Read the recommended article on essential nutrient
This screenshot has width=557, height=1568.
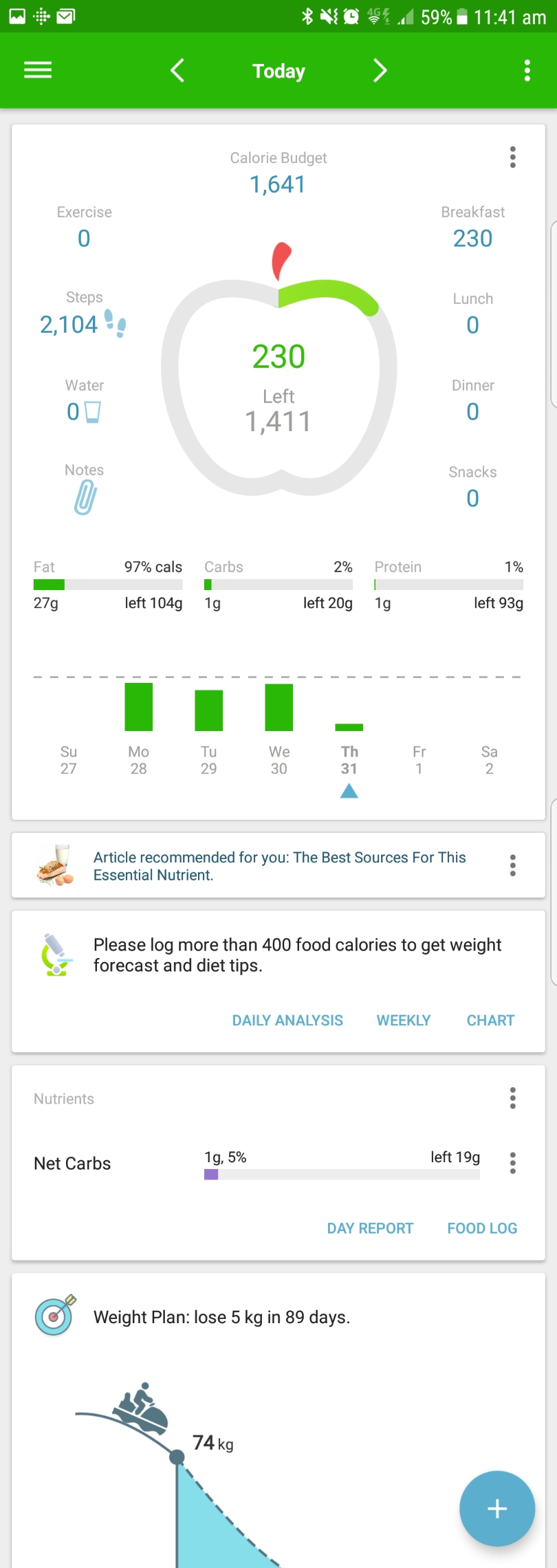[x=279, y=866]
